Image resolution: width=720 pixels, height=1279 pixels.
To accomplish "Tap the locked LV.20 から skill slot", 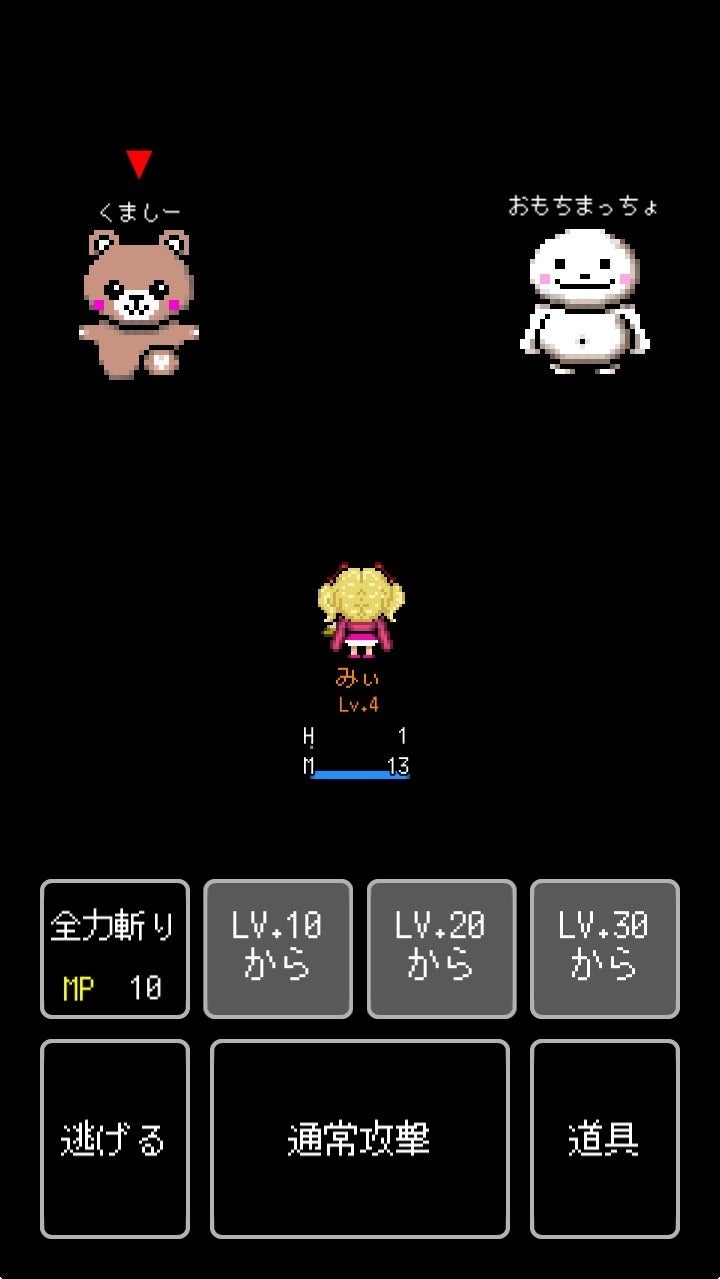I will tap(441, 948).
